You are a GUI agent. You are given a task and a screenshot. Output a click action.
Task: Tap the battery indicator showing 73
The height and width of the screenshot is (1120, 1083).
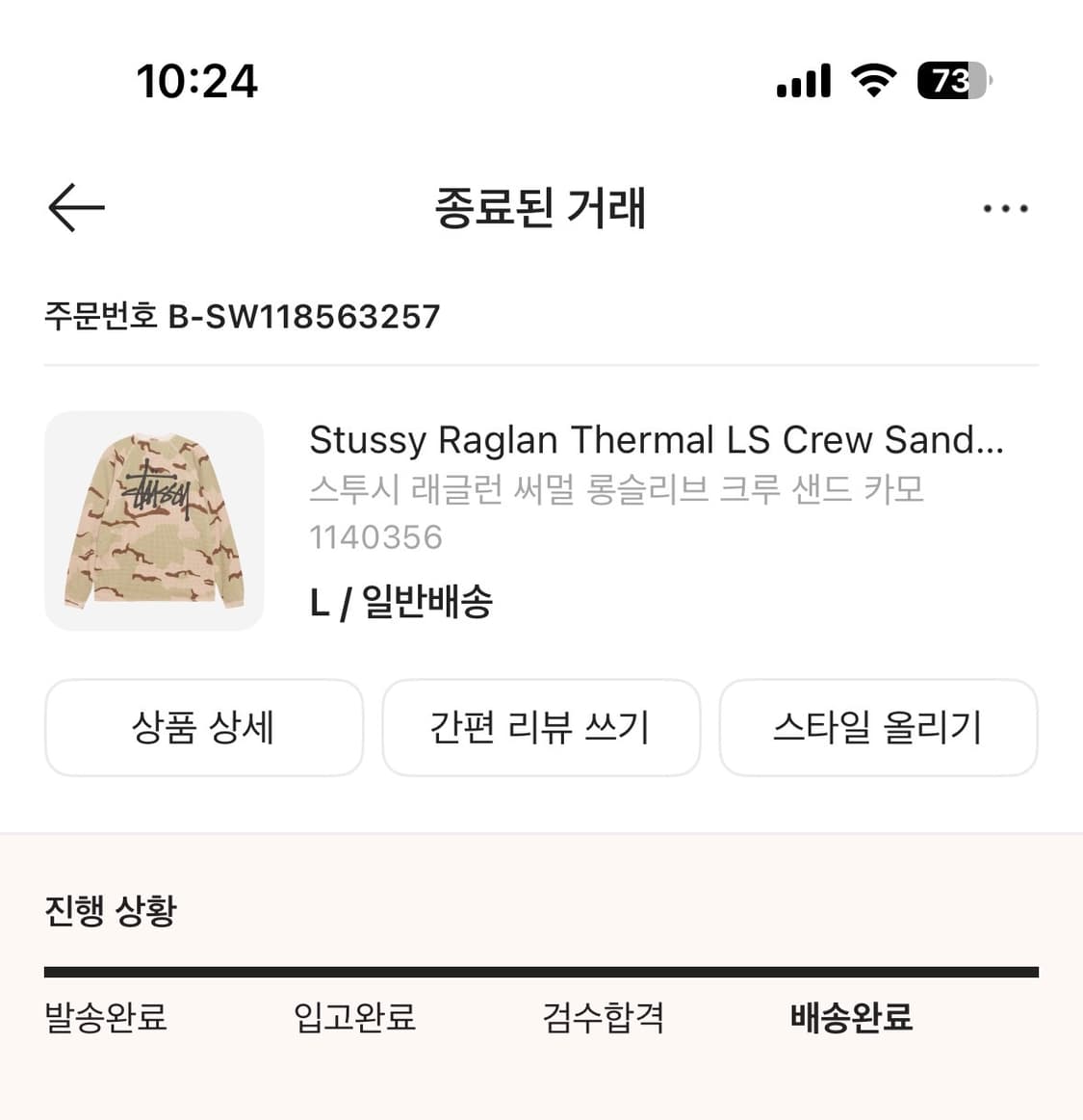[951, 82]
